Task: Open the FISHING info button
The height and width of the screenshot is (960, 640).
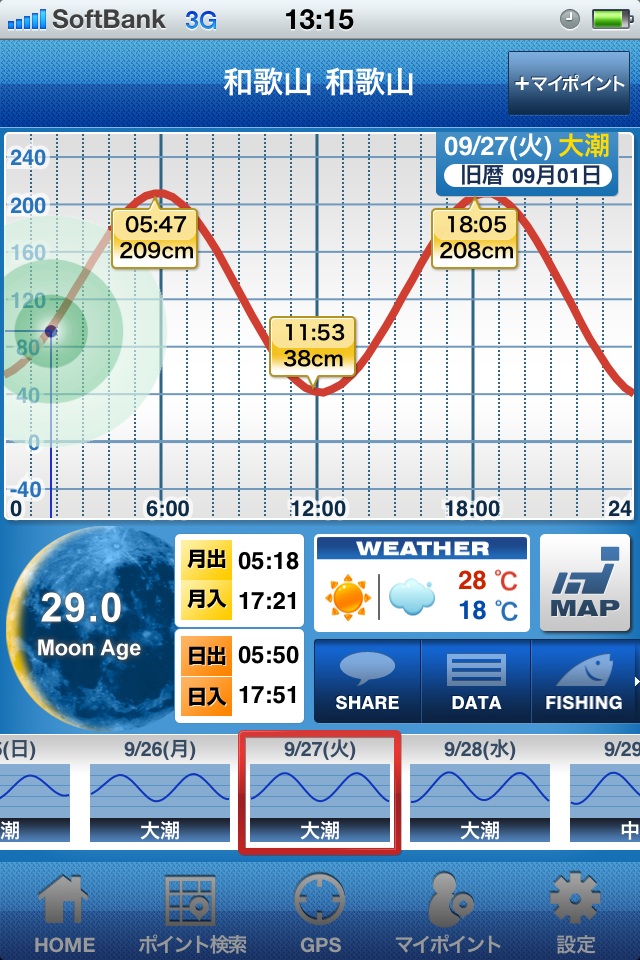Action: tap(583, 681)
